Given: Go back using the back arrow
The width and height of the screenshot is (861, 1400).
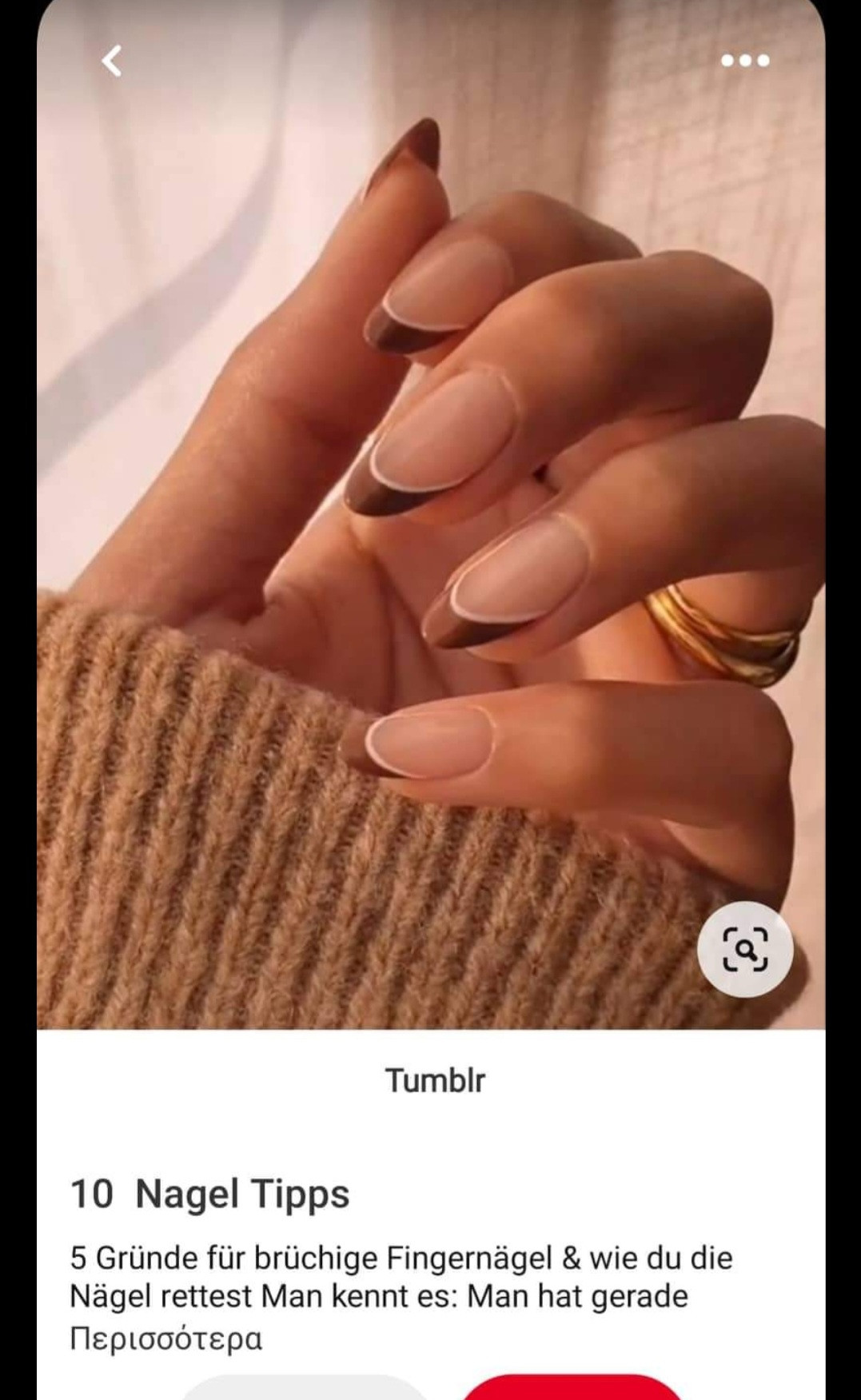Looking at the screenshot, I should (112, 61).
